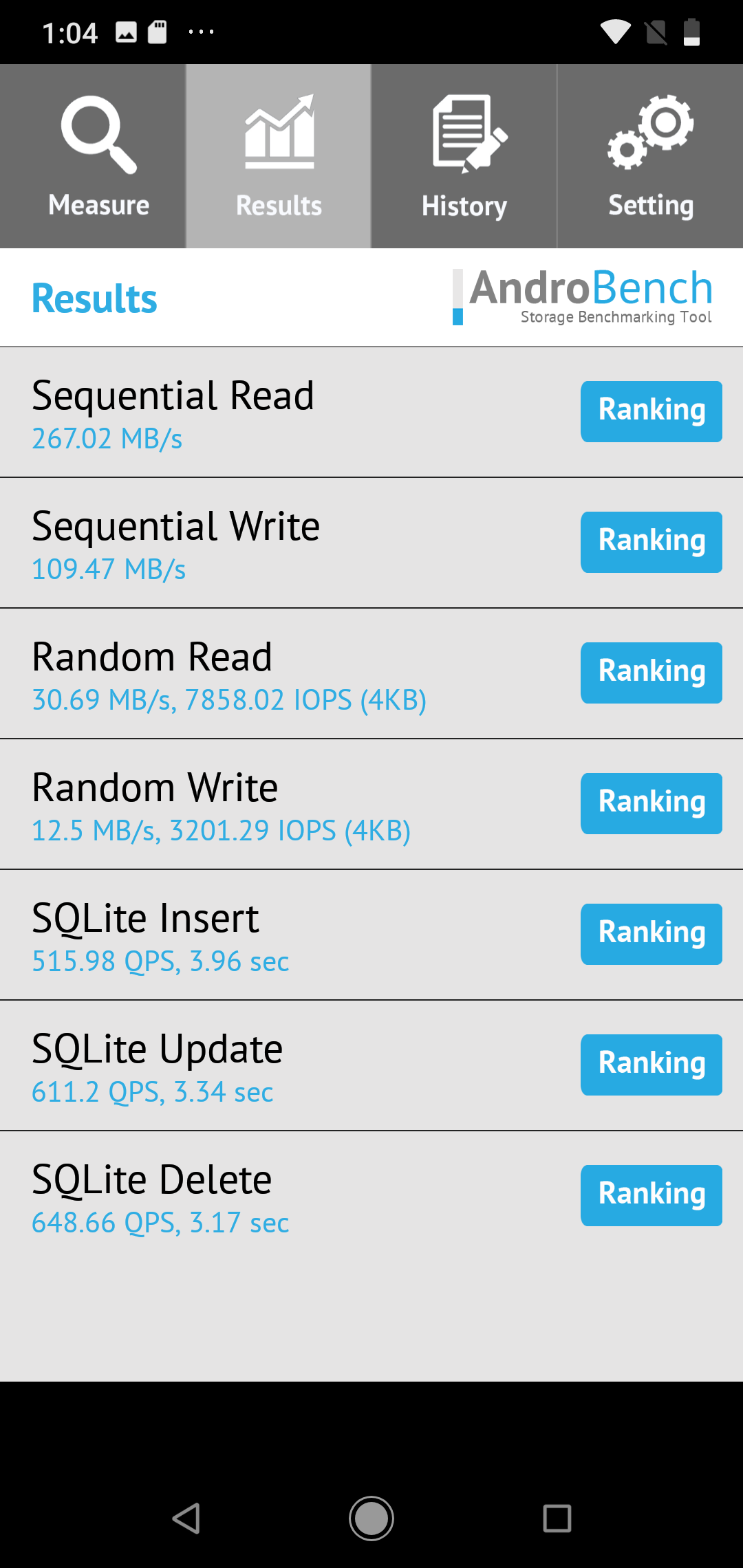Show ranking for Random Write

point(651,803)
